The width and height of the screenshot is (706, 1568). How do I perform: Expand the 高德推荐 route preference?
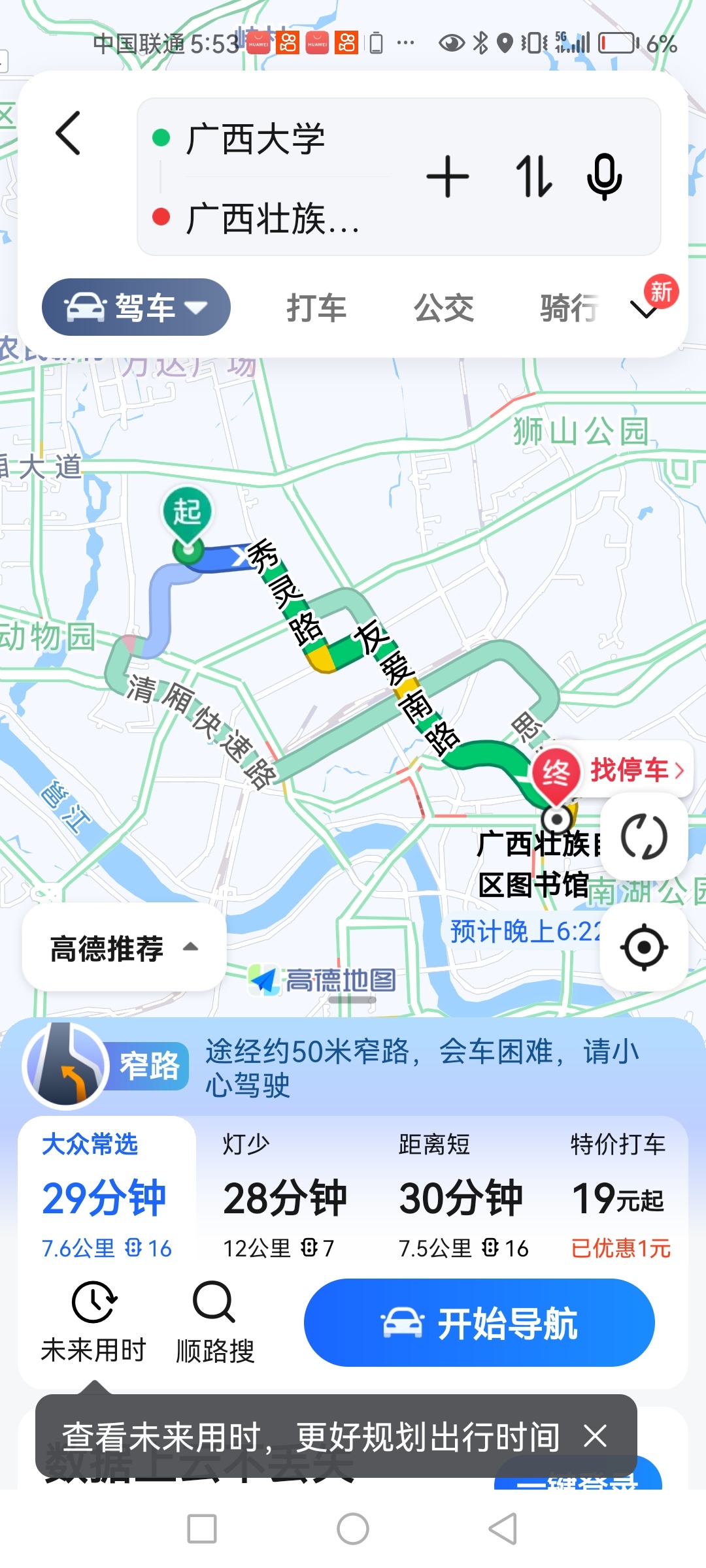pos(124,948)
